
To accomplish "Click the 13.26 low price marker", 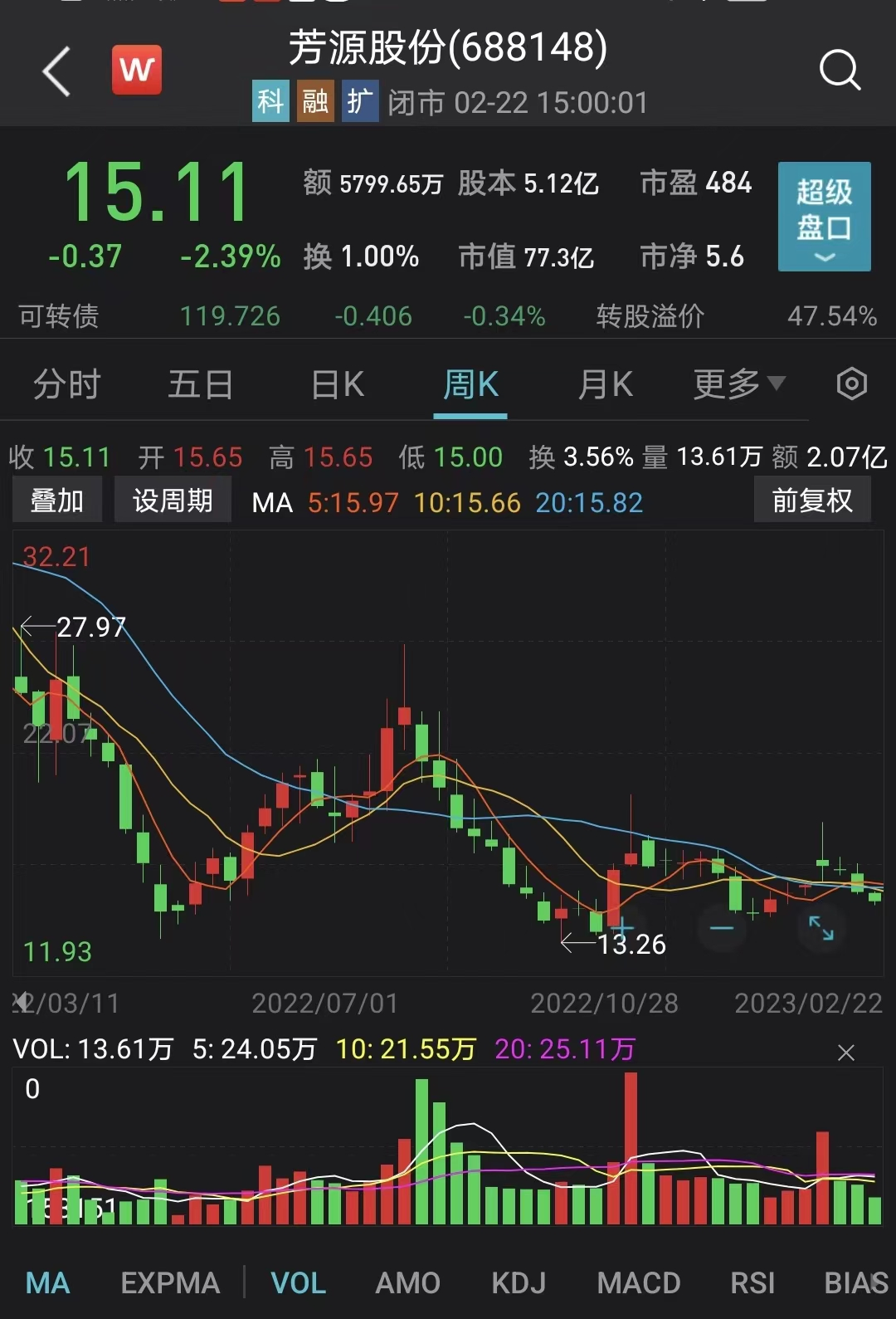I will 632,944.
